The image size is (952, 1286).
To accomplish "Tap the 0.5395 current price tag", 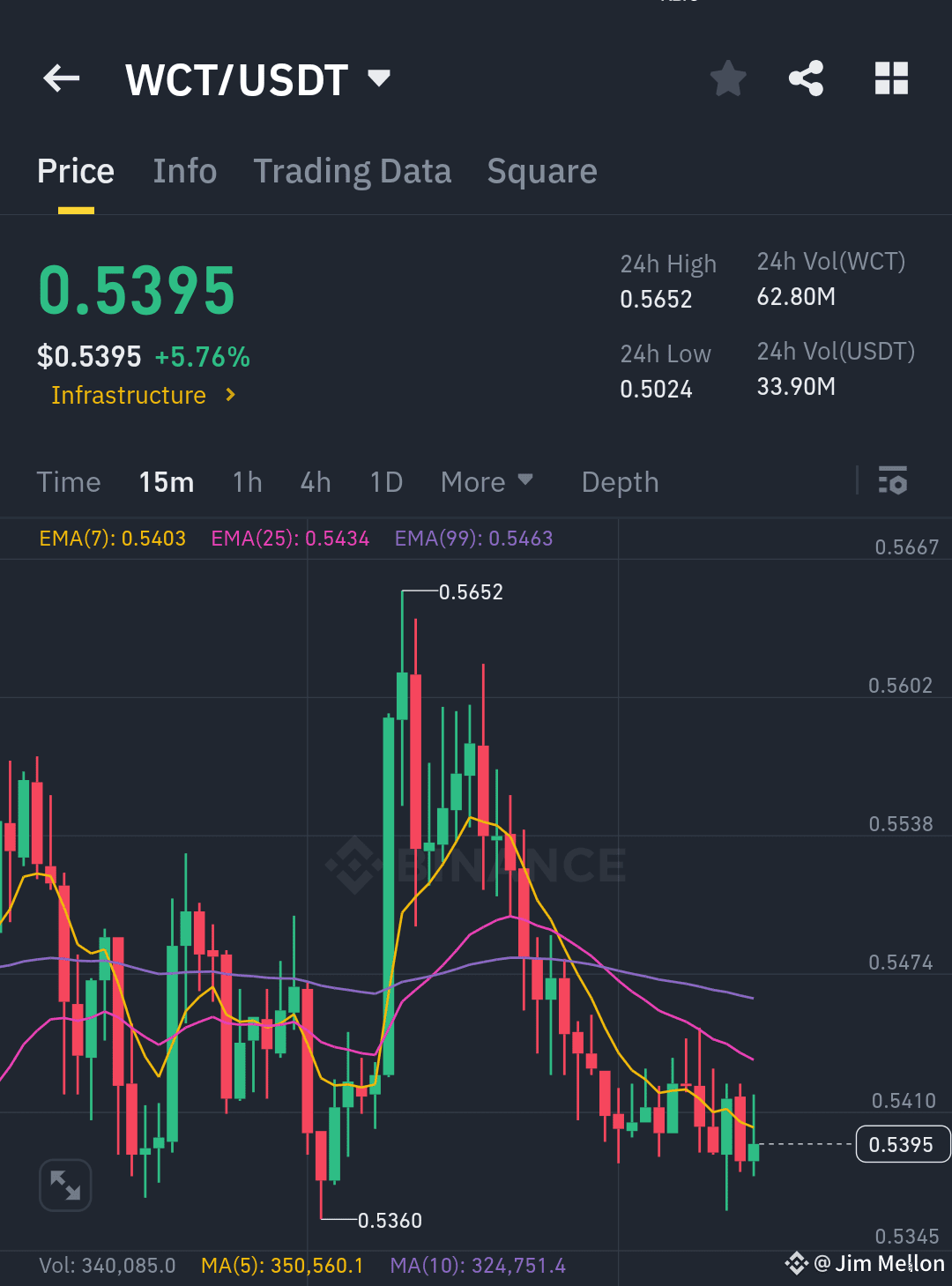I will pos(903,1143).
